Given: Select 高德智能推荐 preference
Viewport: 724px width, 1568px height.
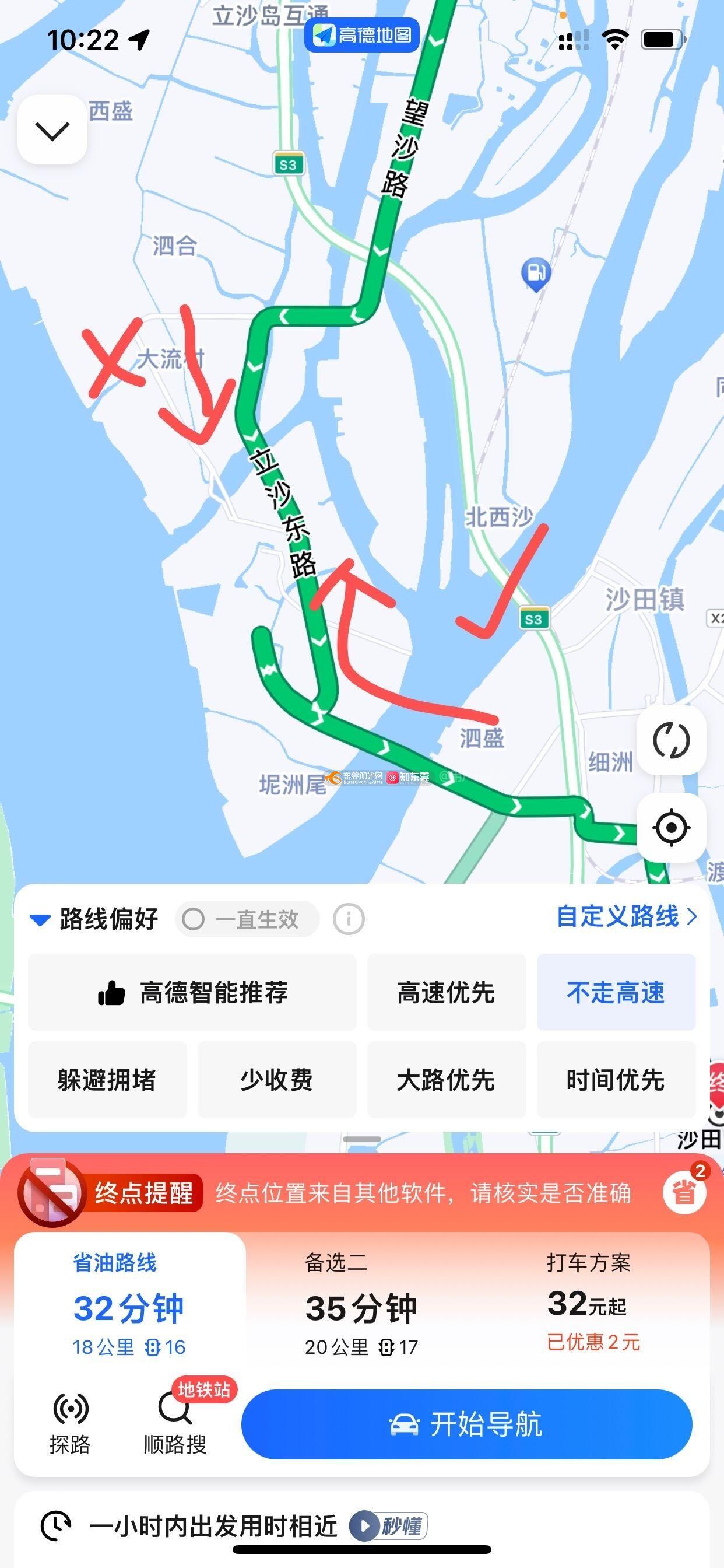Looking at the screenshot, I should 192,993.
